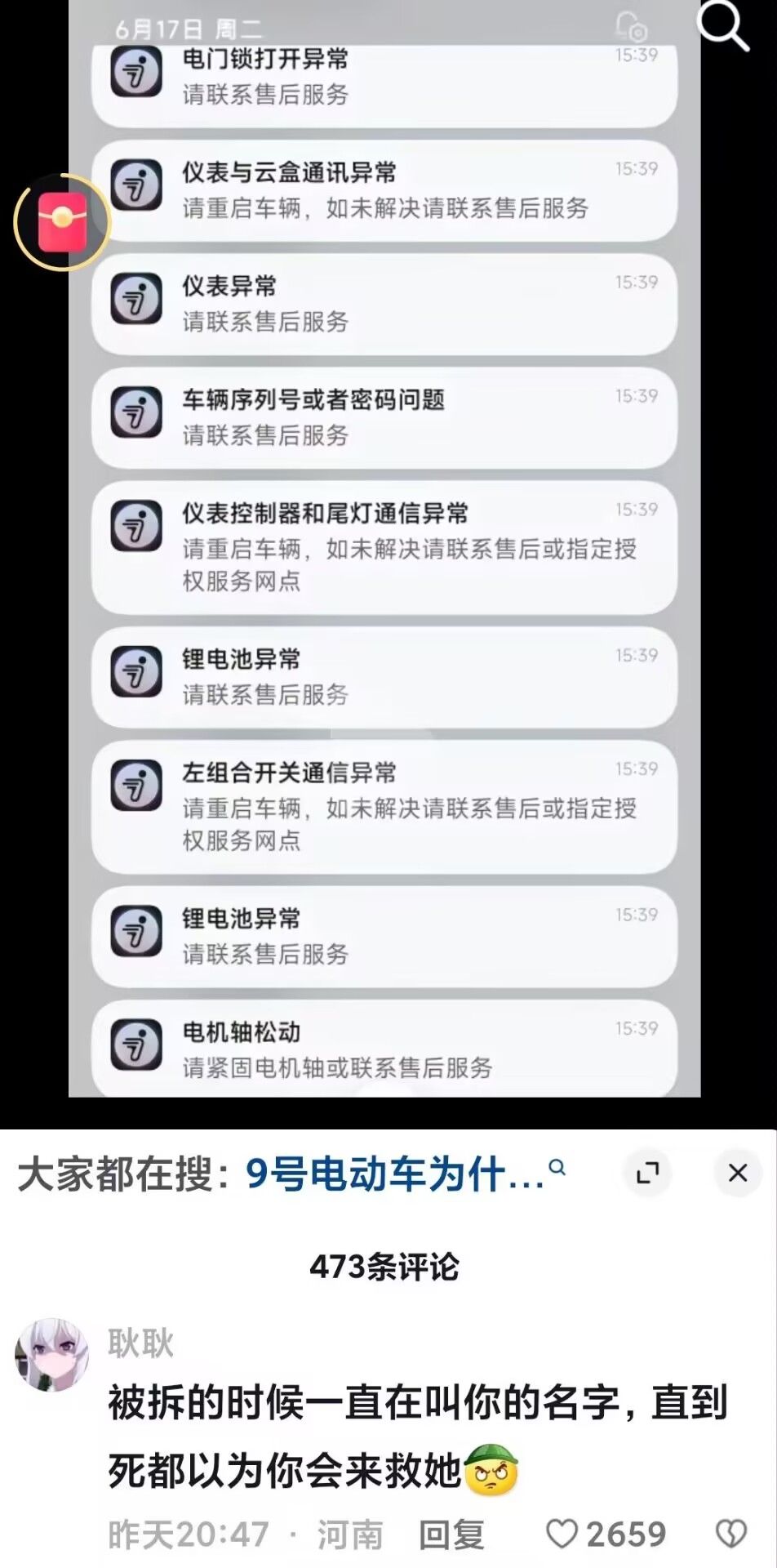Open commenter name 耿耿
The height and width of the screenshot is (1568, 777).
[140, 1343]
